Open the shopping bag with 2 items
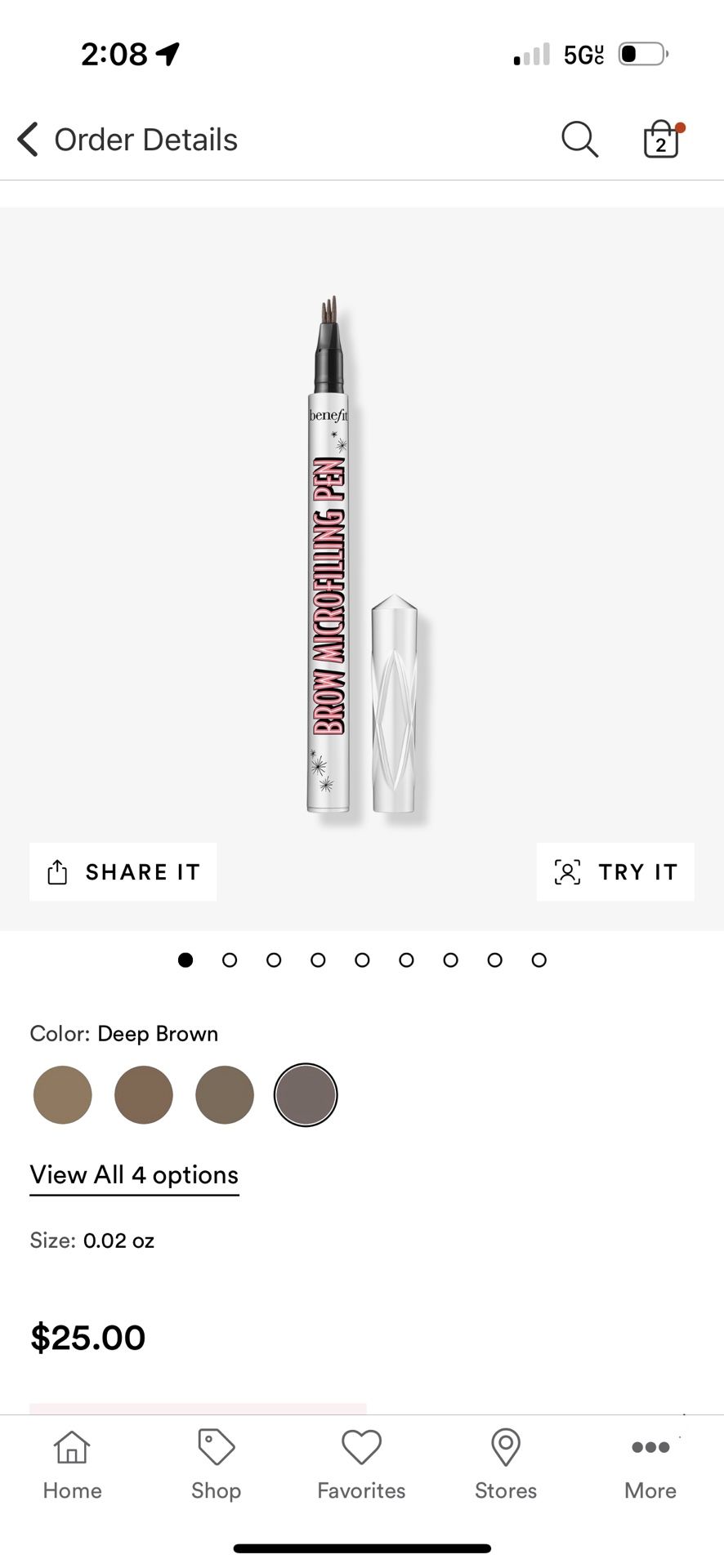724x1568 pixels. (x=661, y=140)
